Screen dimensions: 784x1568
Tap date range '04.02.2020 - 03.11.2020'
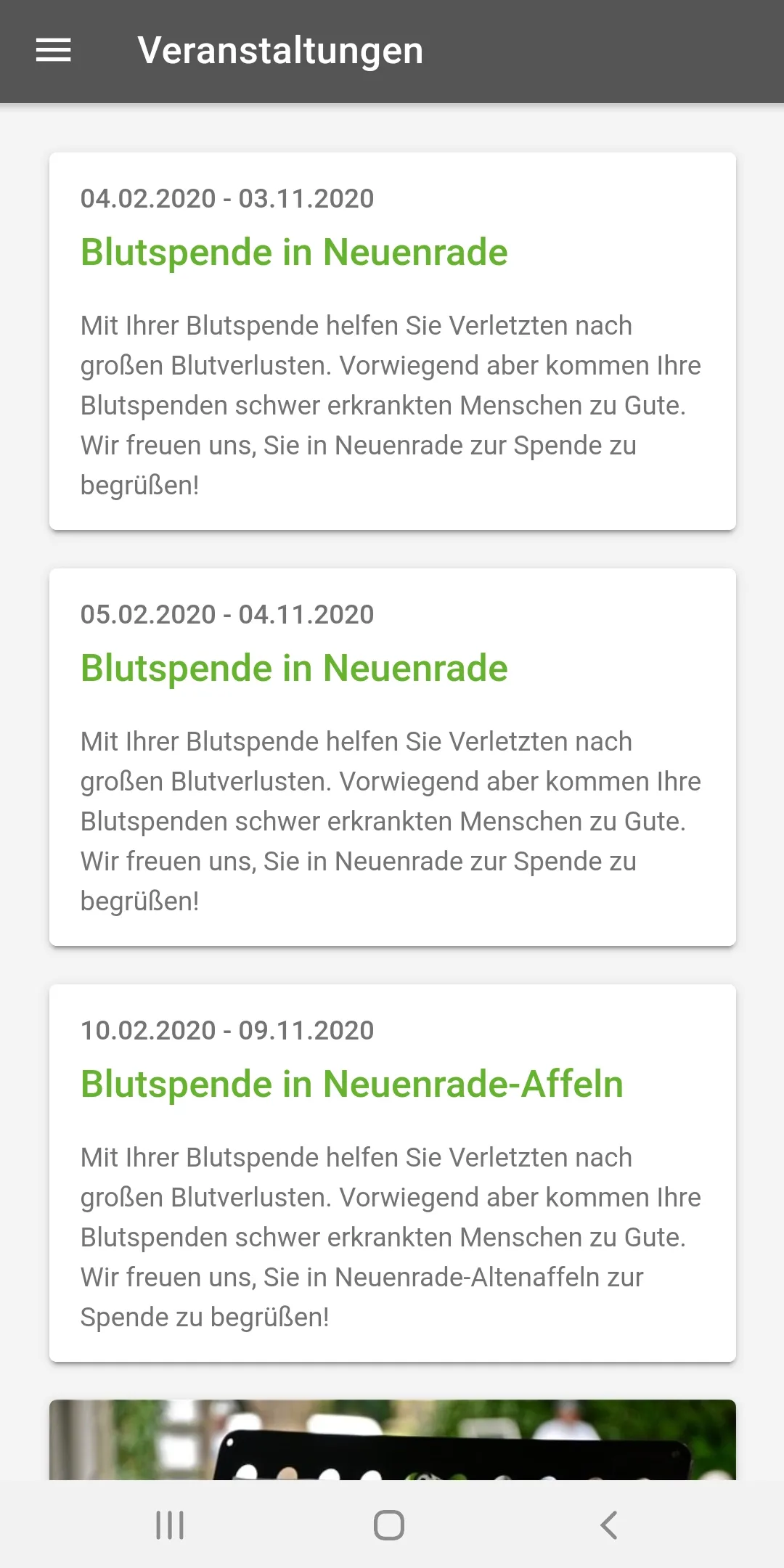tap(226, 198)
